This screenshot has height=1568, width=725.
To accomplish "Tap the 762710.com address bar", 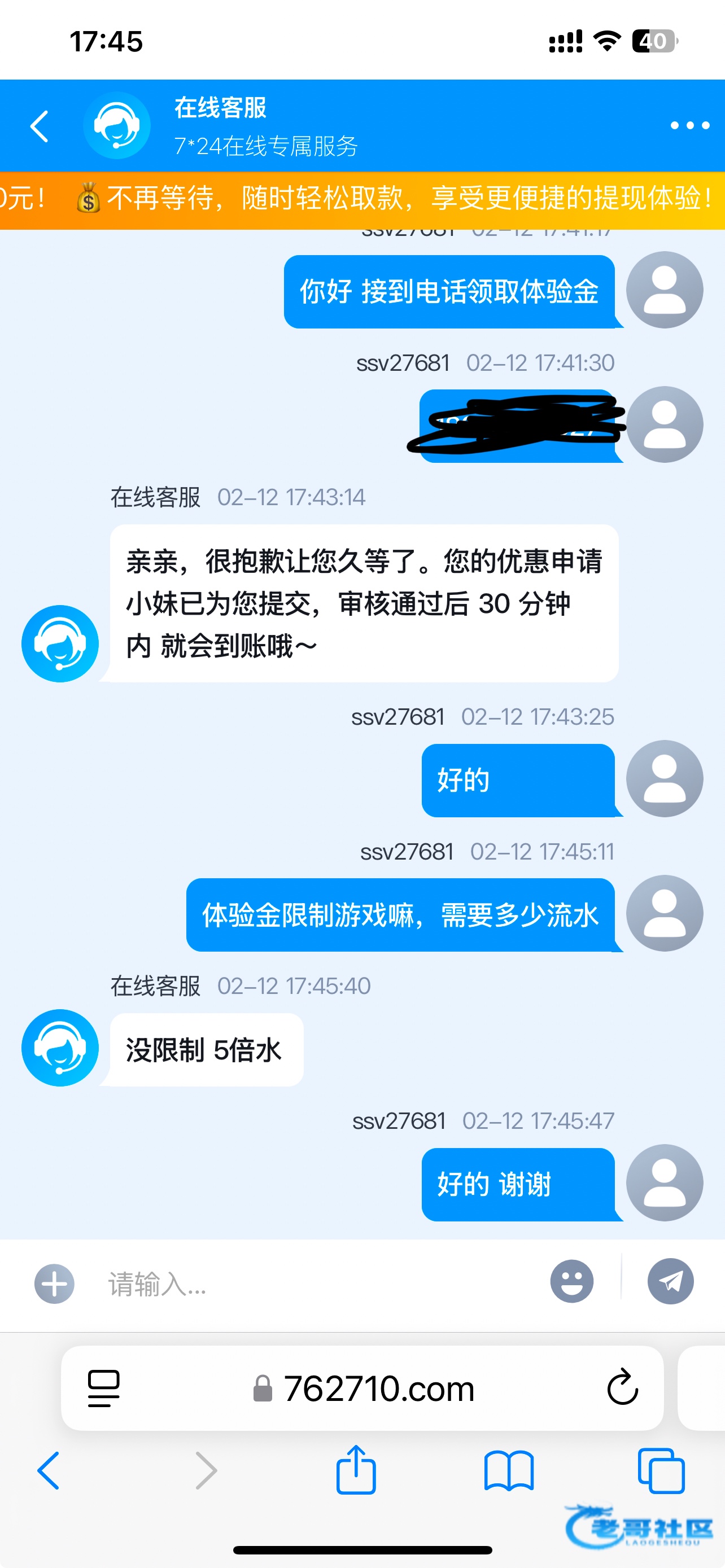I will click(364, 1389).
